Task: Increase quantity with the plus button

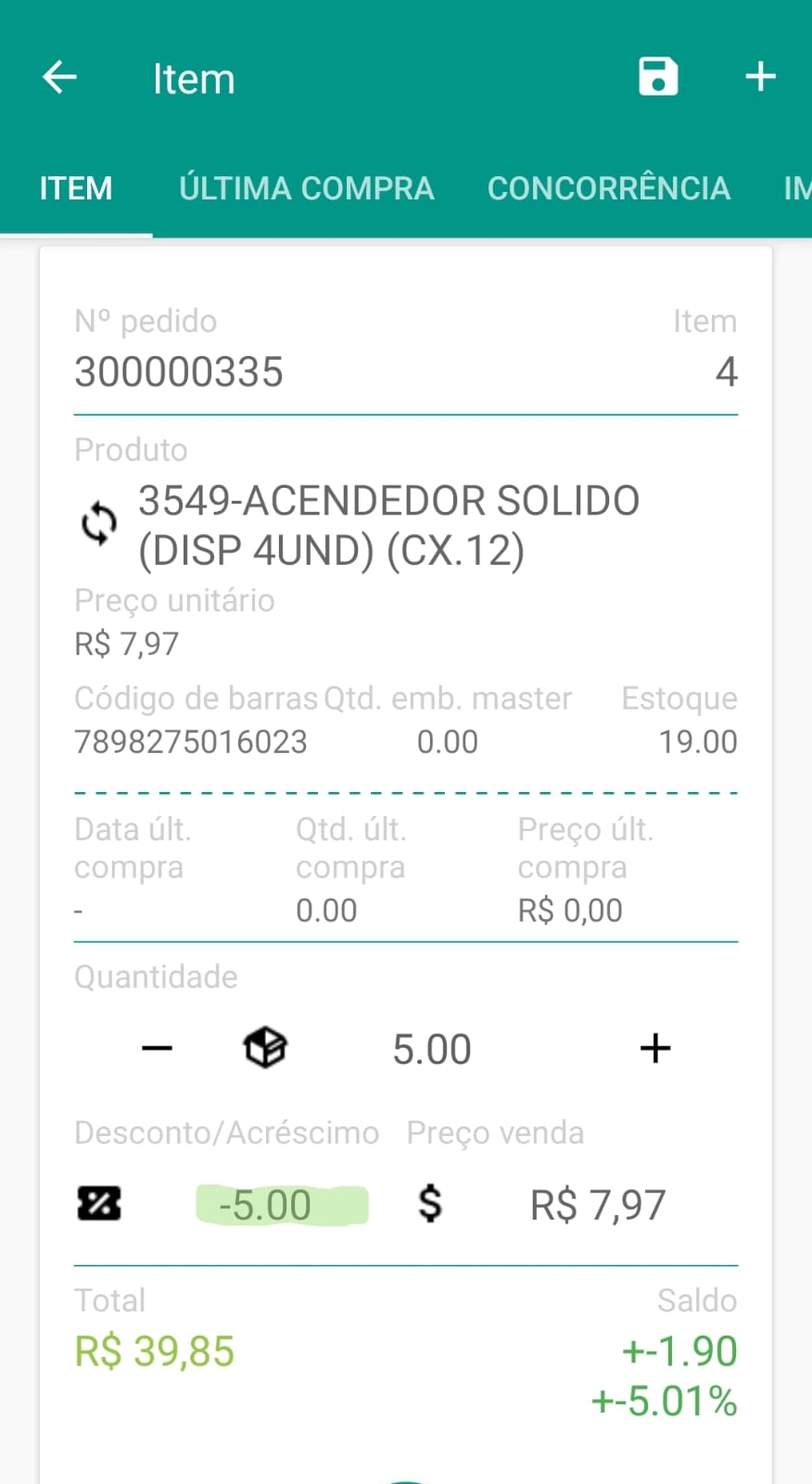Action: [x=655, y=1049]
